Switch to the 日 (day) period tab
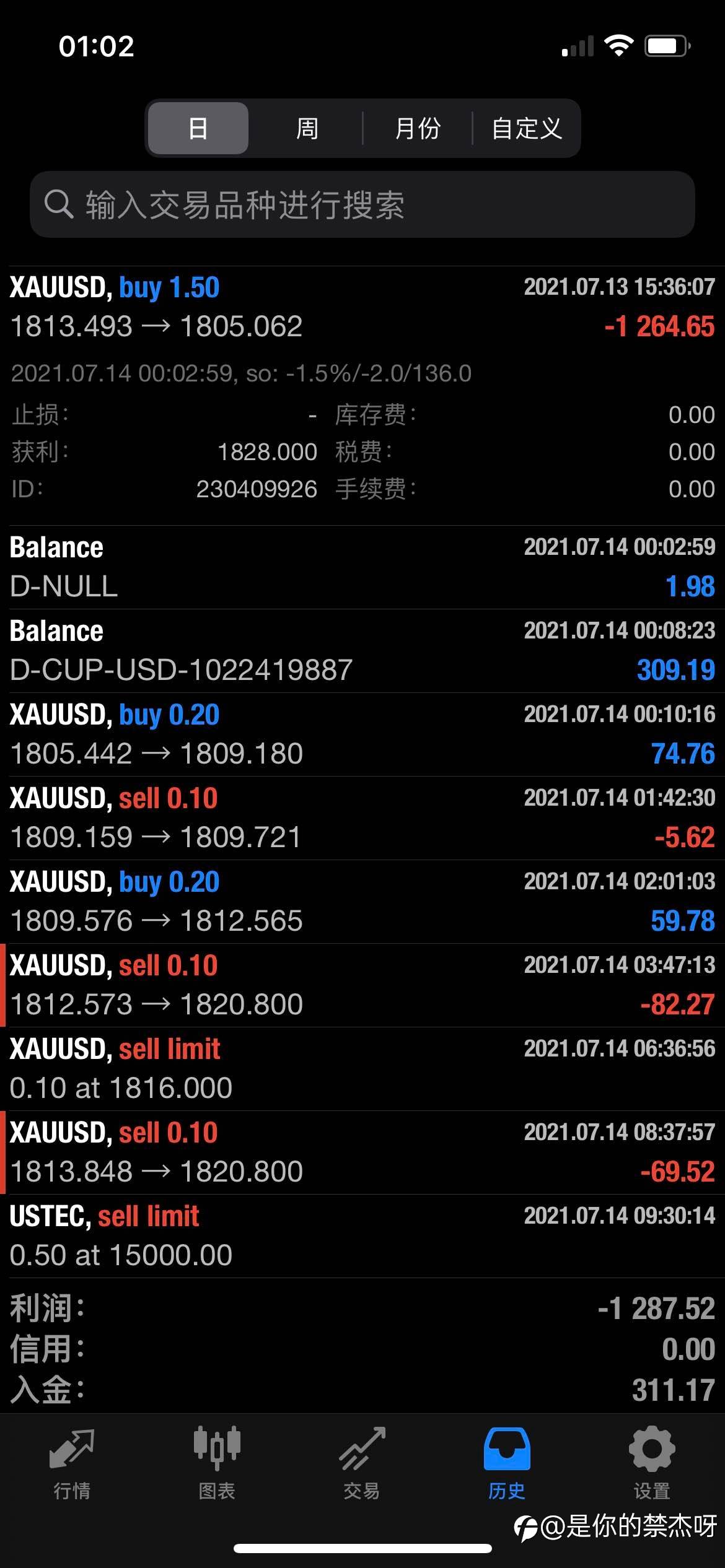Screen dimensions: 725x1568 [198, 128]
